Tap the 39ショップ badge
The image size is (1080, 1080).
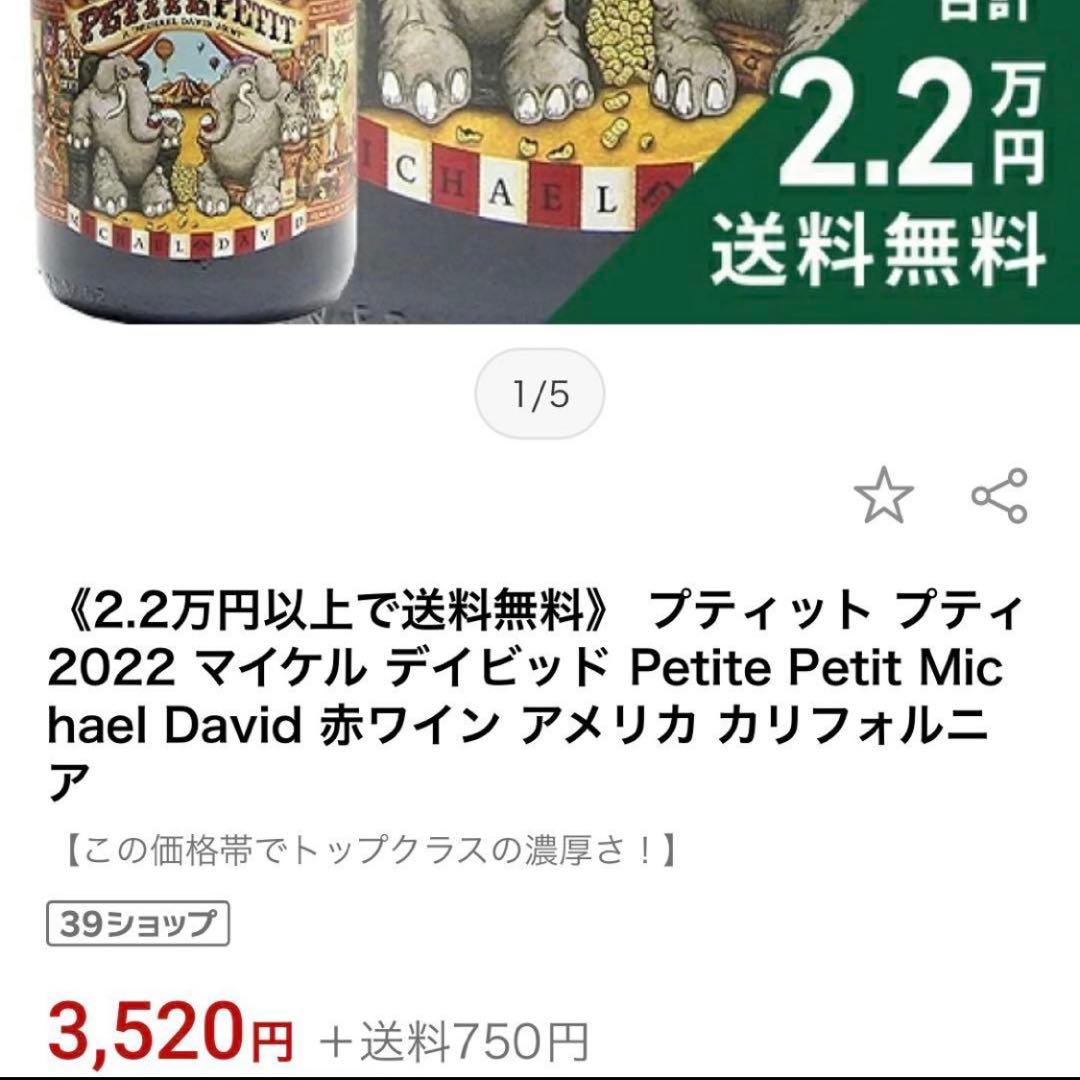pos(138,925)
